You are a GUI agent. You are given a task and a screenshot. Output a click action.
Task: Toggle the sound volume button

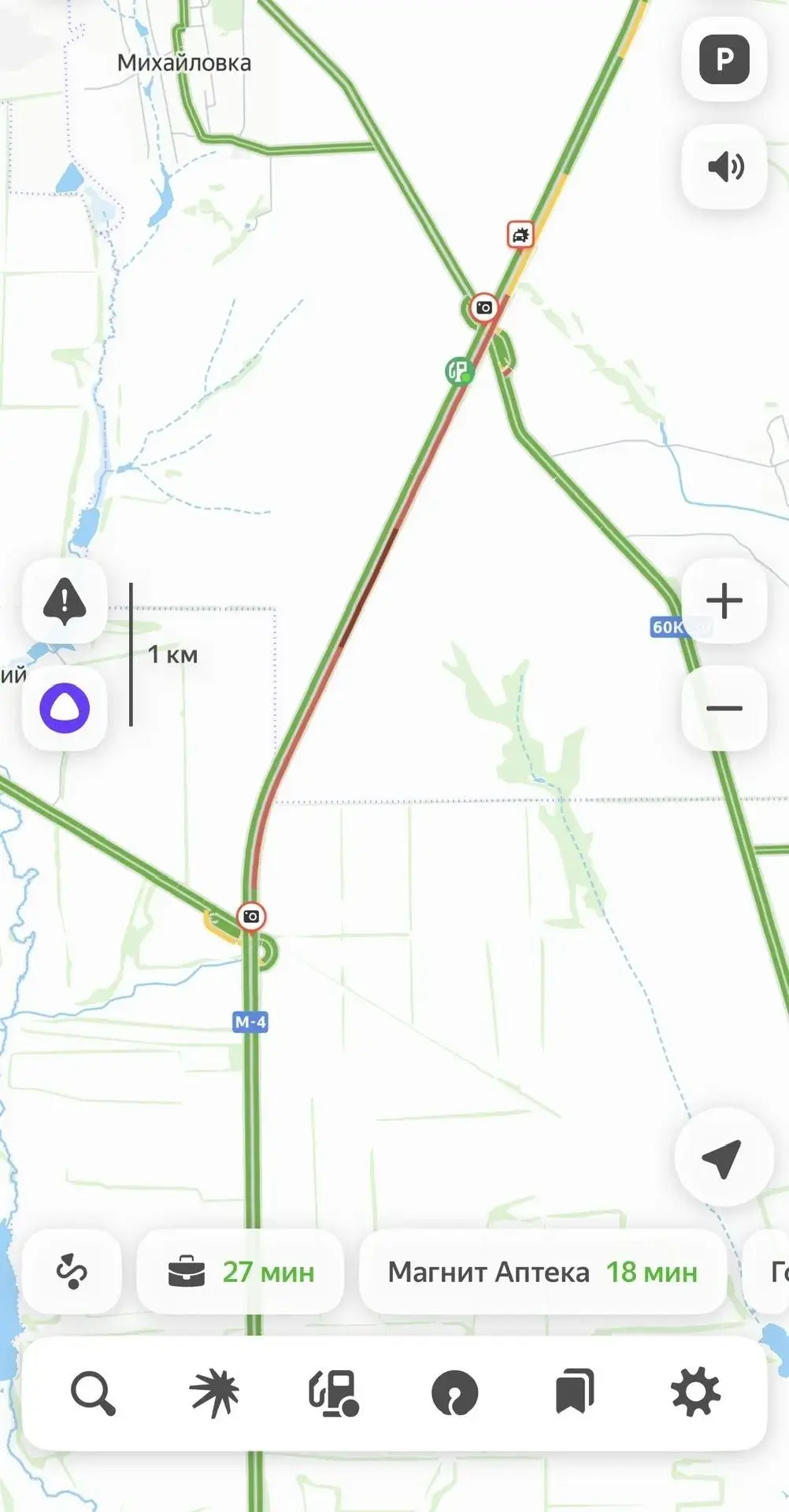pos(724,167)
